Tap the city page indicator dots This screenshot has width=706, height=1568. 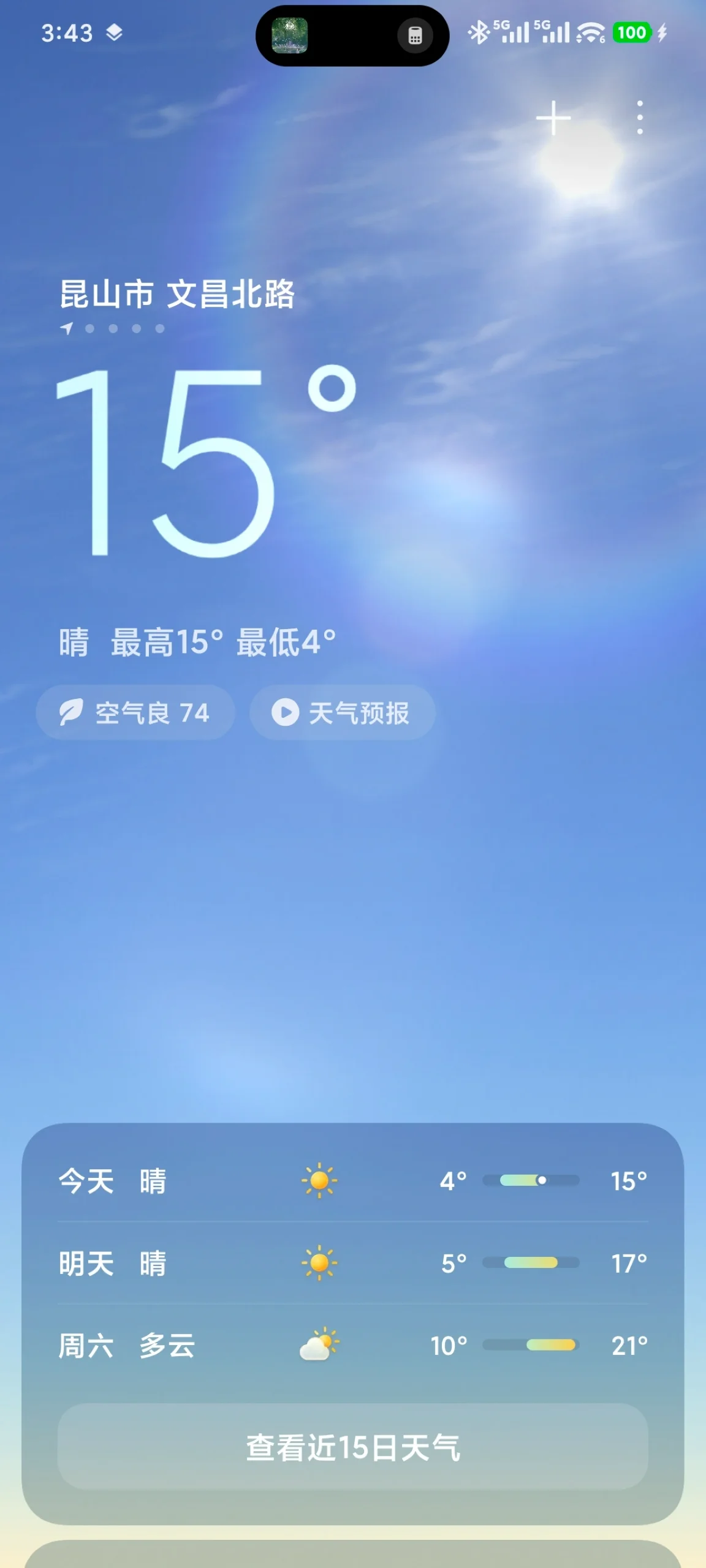coord(113,329)
